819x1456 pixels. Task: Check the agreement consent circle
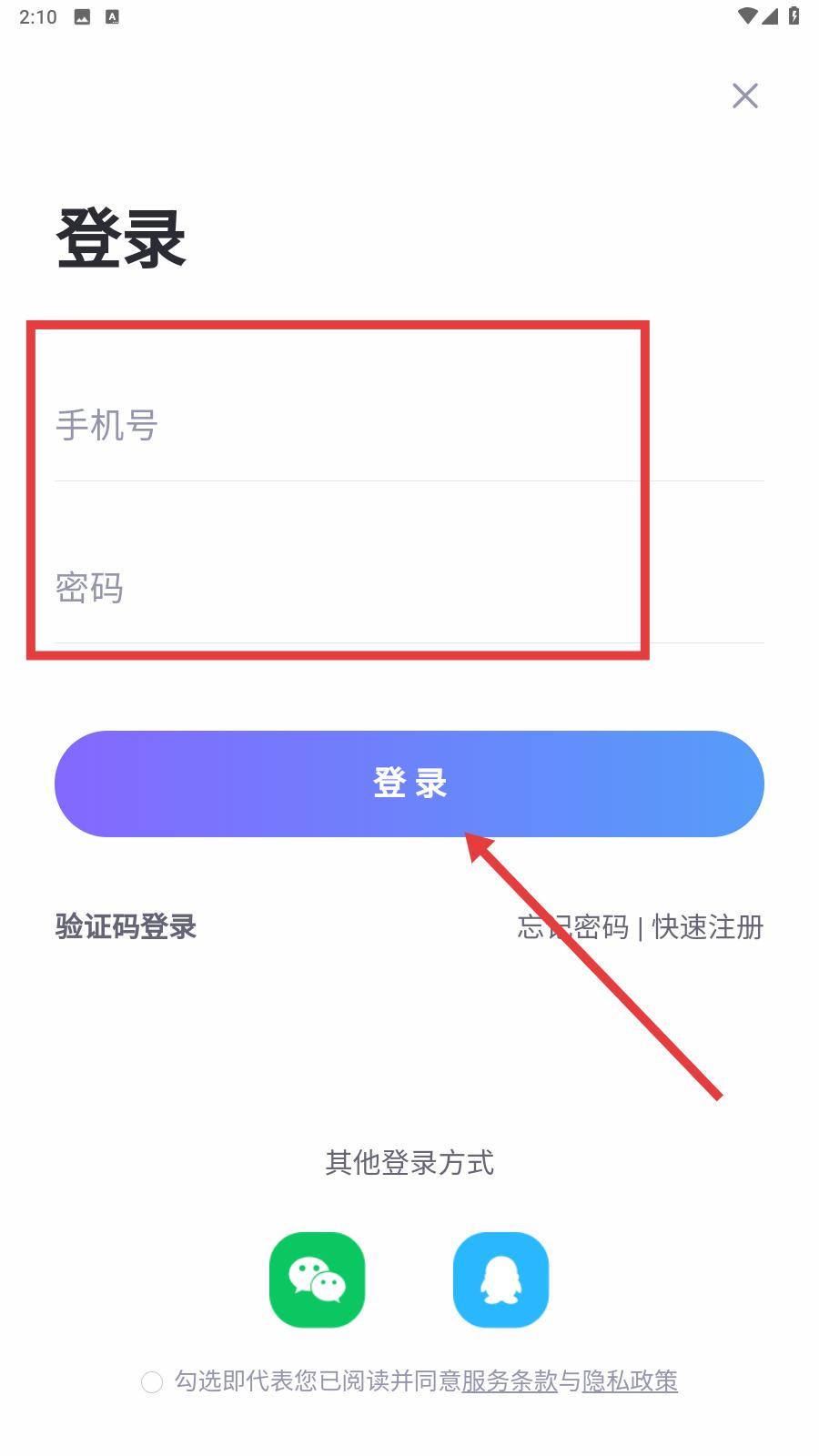click(x=152, y=1382)
